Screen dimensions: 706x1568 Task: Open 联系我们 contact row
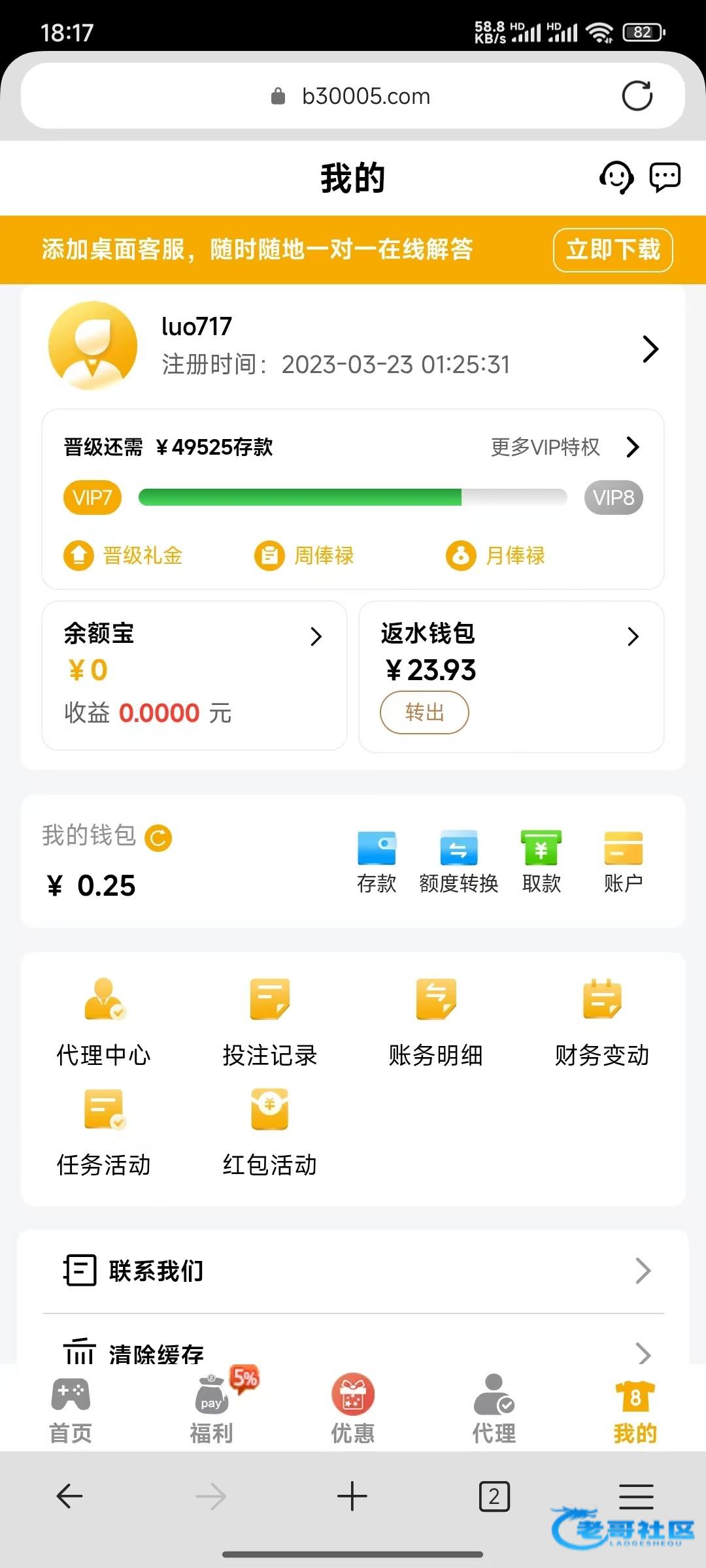coord(353,1271)
